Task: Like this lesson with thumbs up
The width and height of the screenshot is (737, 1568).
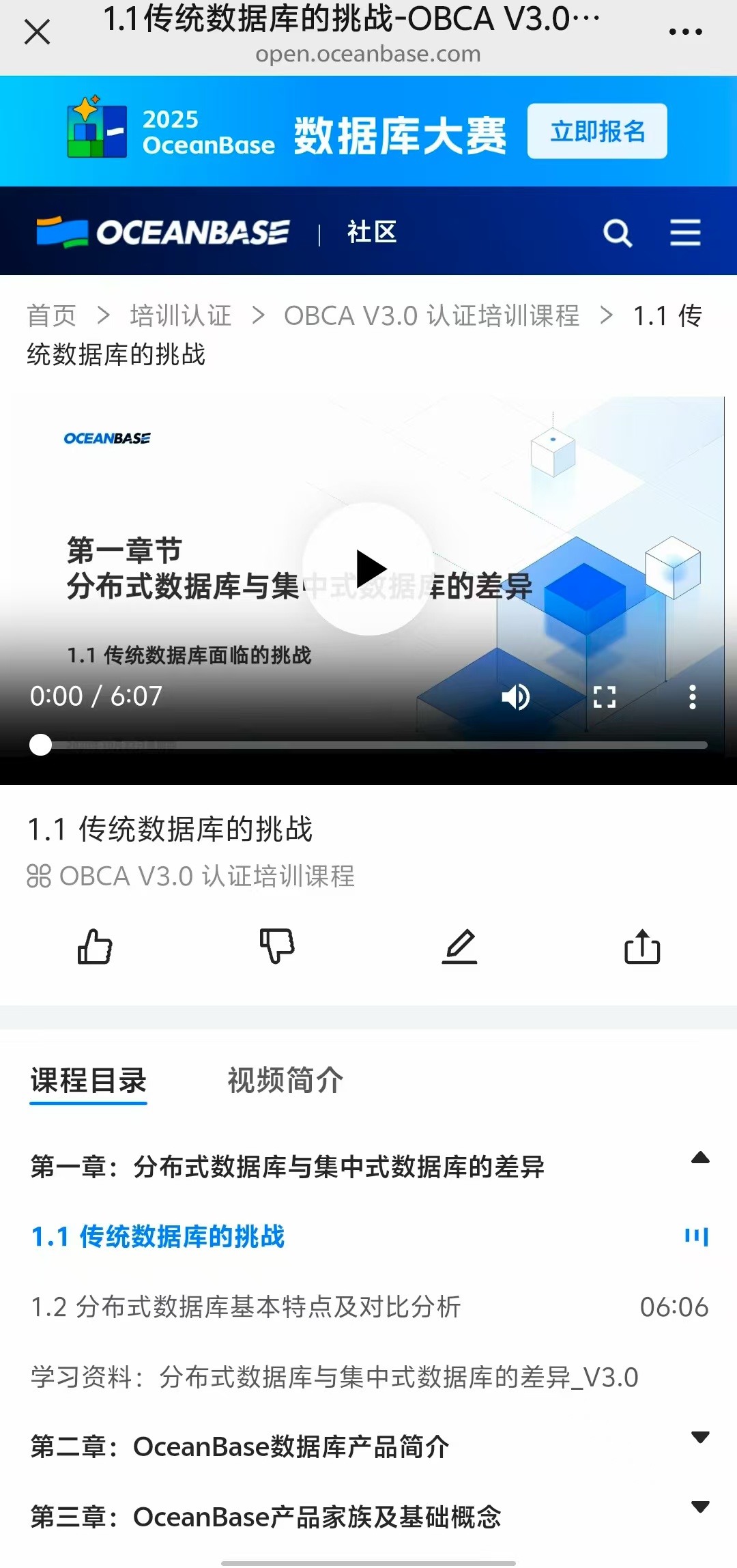Action: (95, 947)
